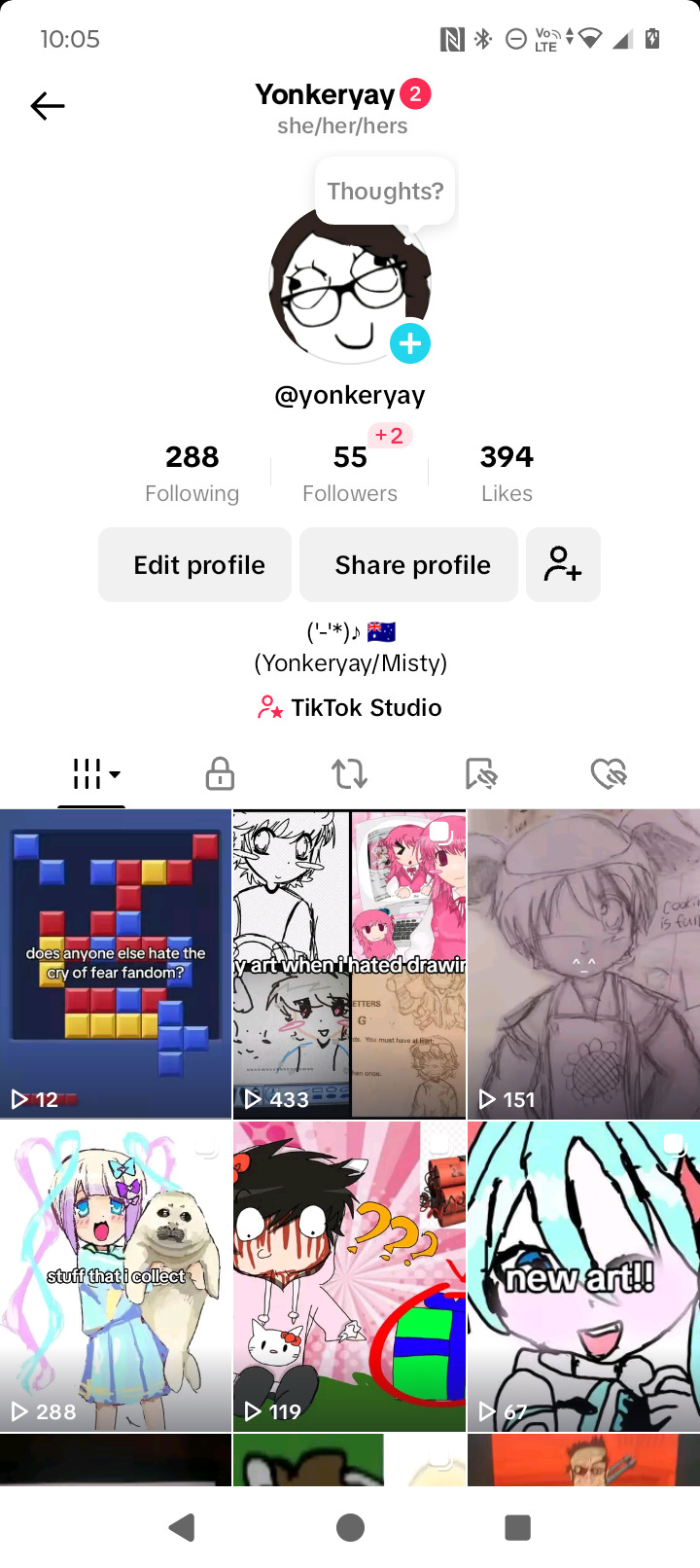This screenshot has width=700, height=1568.
Task: Switch to private videos lock tab
Action: coord(221,774)
